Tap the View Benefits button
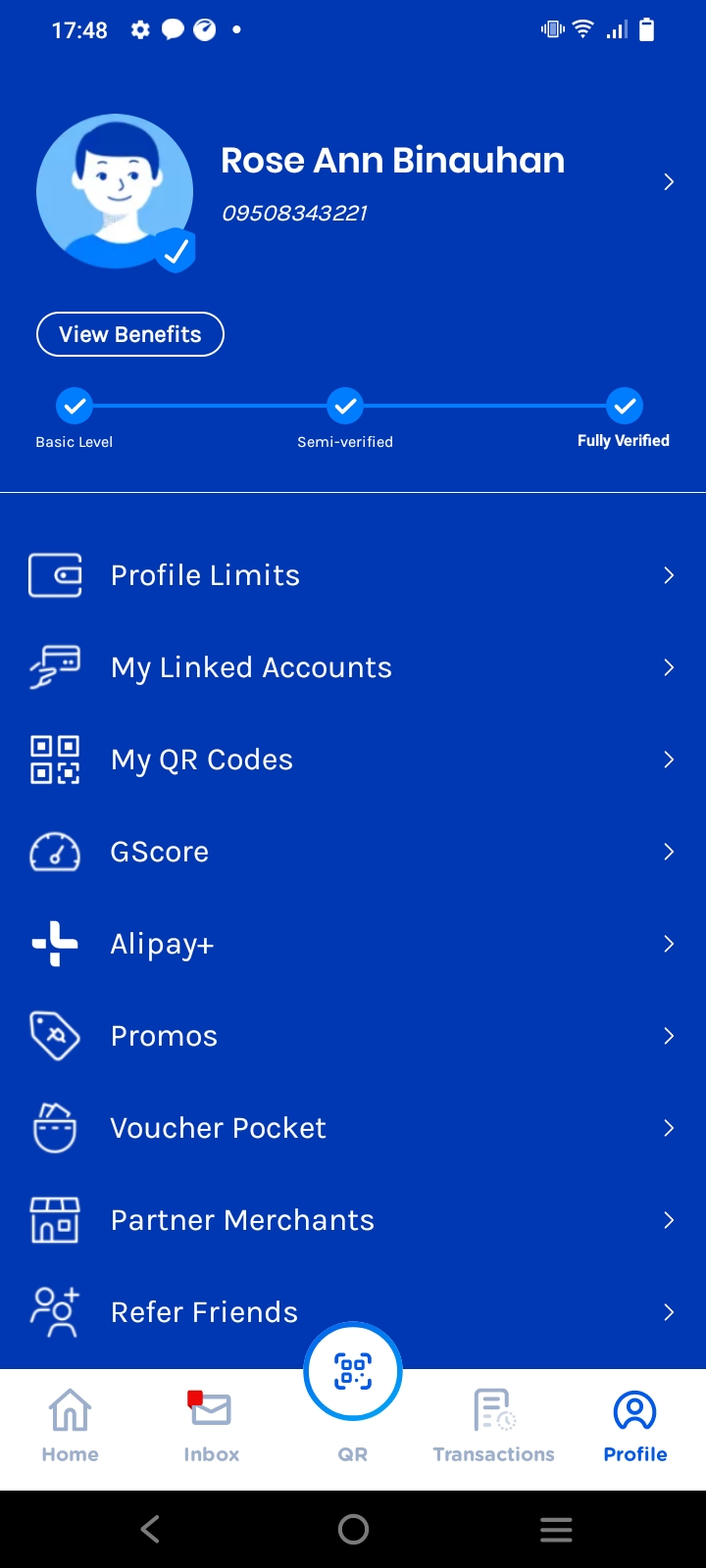This screenshot has width=706, height=1568. [130, 334]
